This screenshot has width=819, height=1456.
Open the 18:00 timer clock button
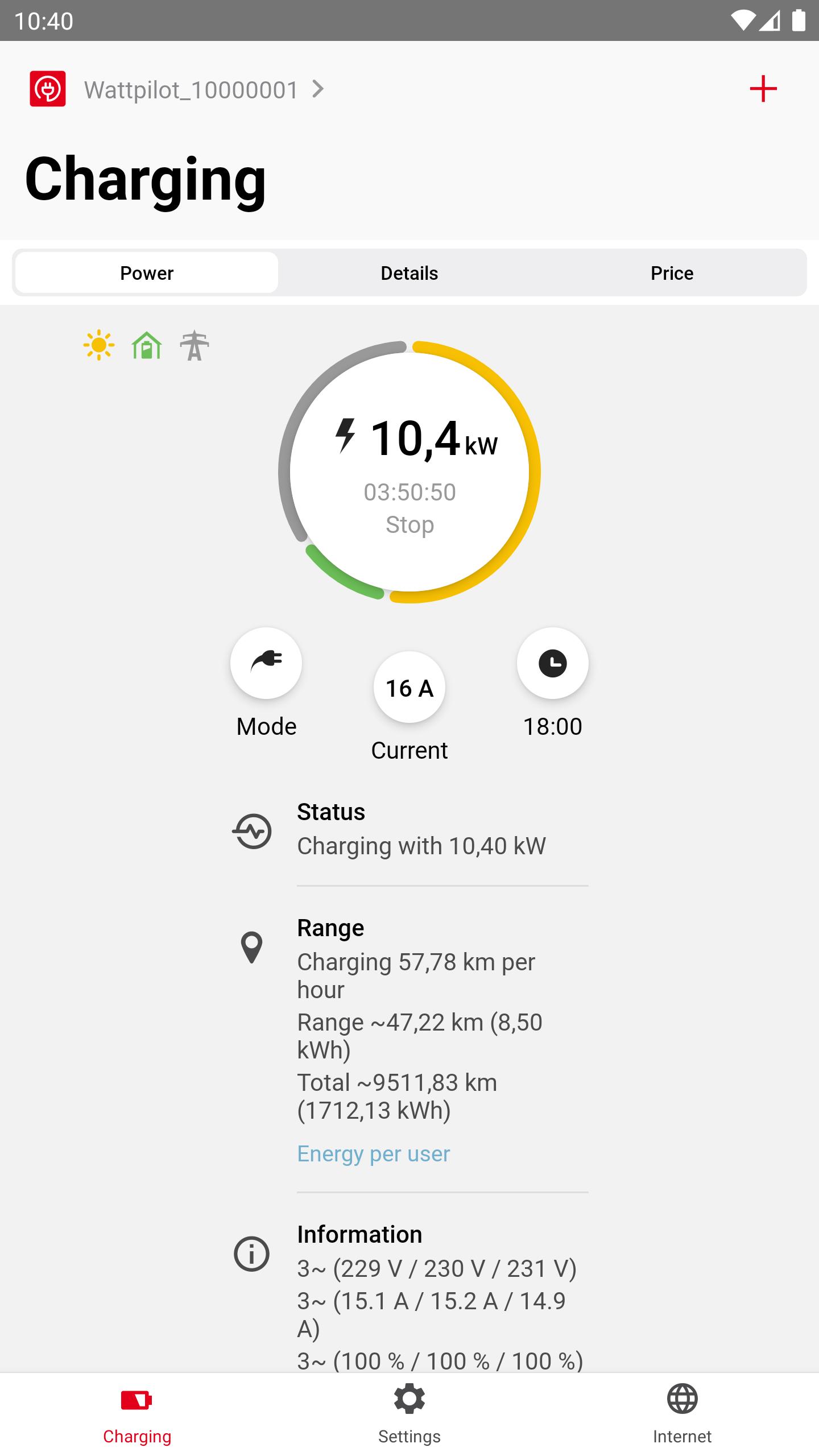(x=553, y=663)
